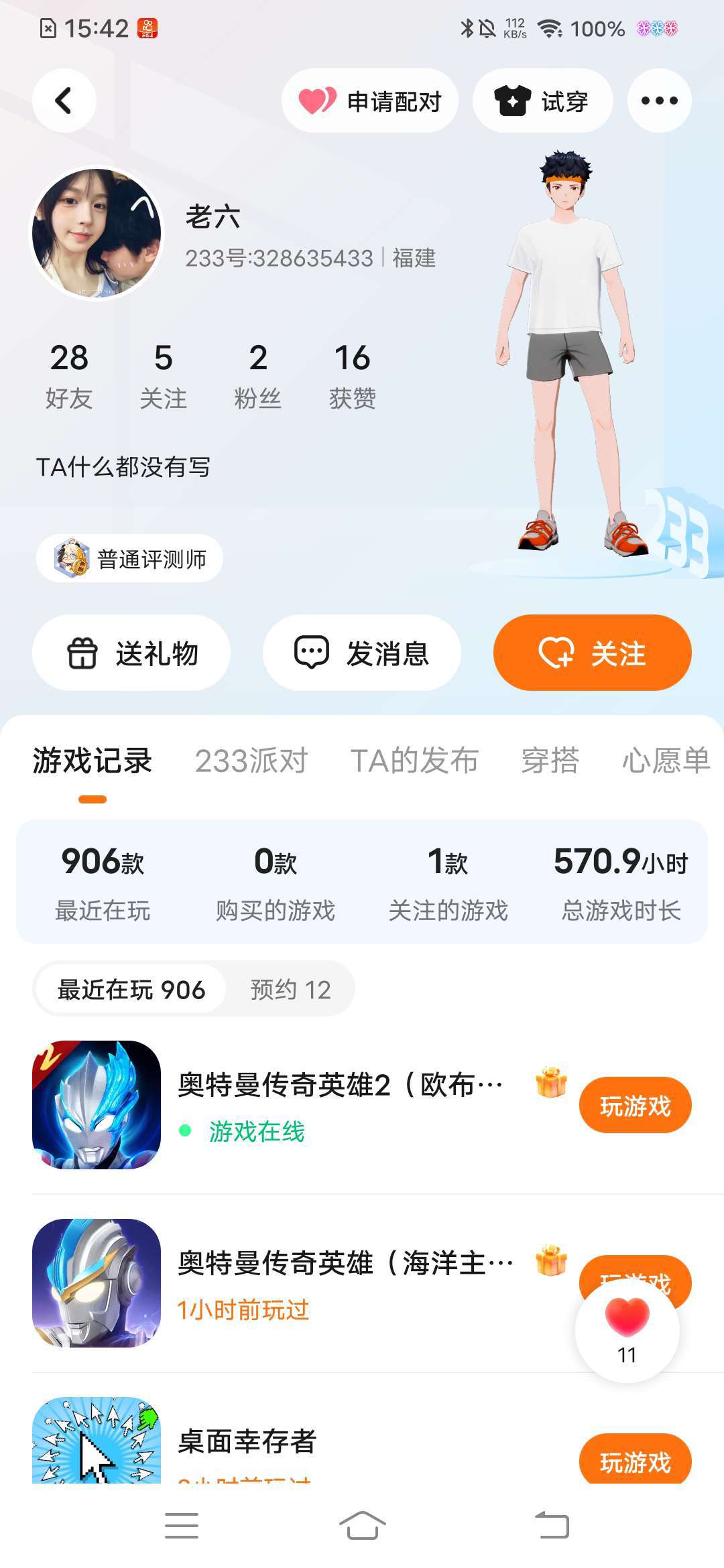The height and width of the screenshot is (1568, 724).
Task: Follow this user with the orange 关注 button
Action: tap(593, 653)
